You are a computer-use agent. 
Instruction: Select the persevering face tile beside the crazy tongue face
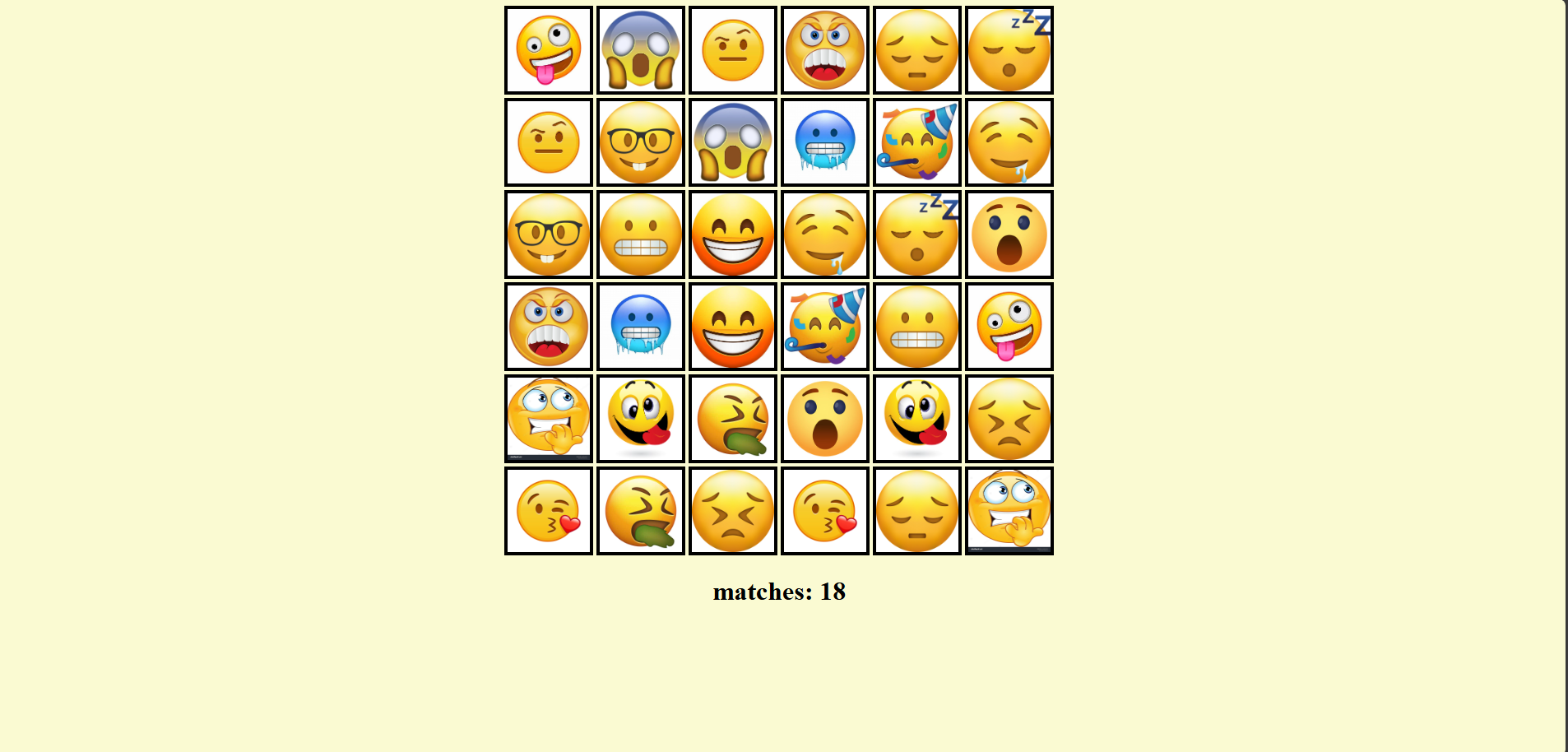tap(1009, 419)
